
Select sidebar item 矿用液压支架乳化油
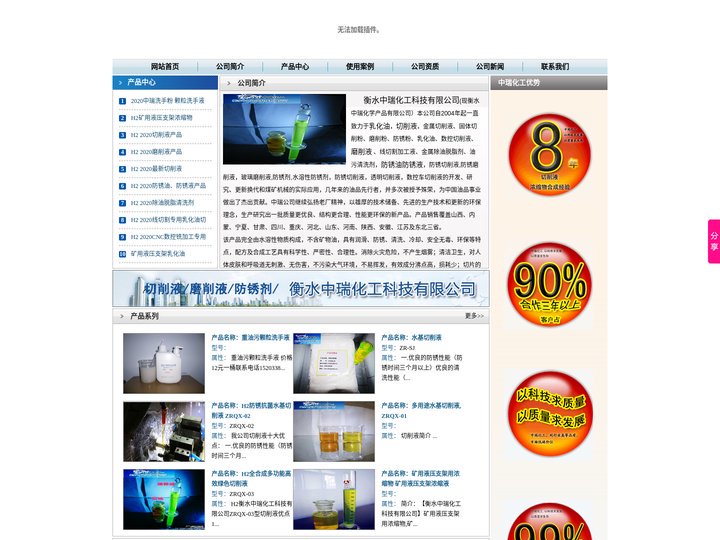click(158, 254)
